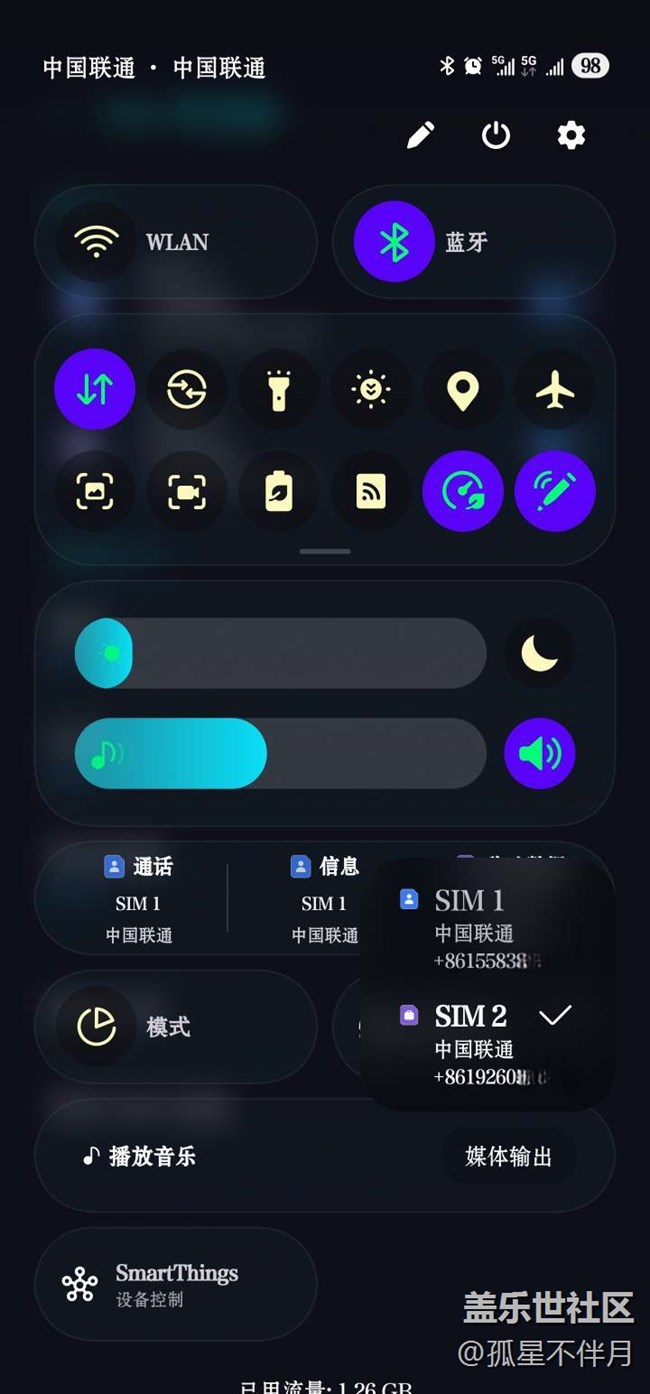Enable location services

pos(462,390)
